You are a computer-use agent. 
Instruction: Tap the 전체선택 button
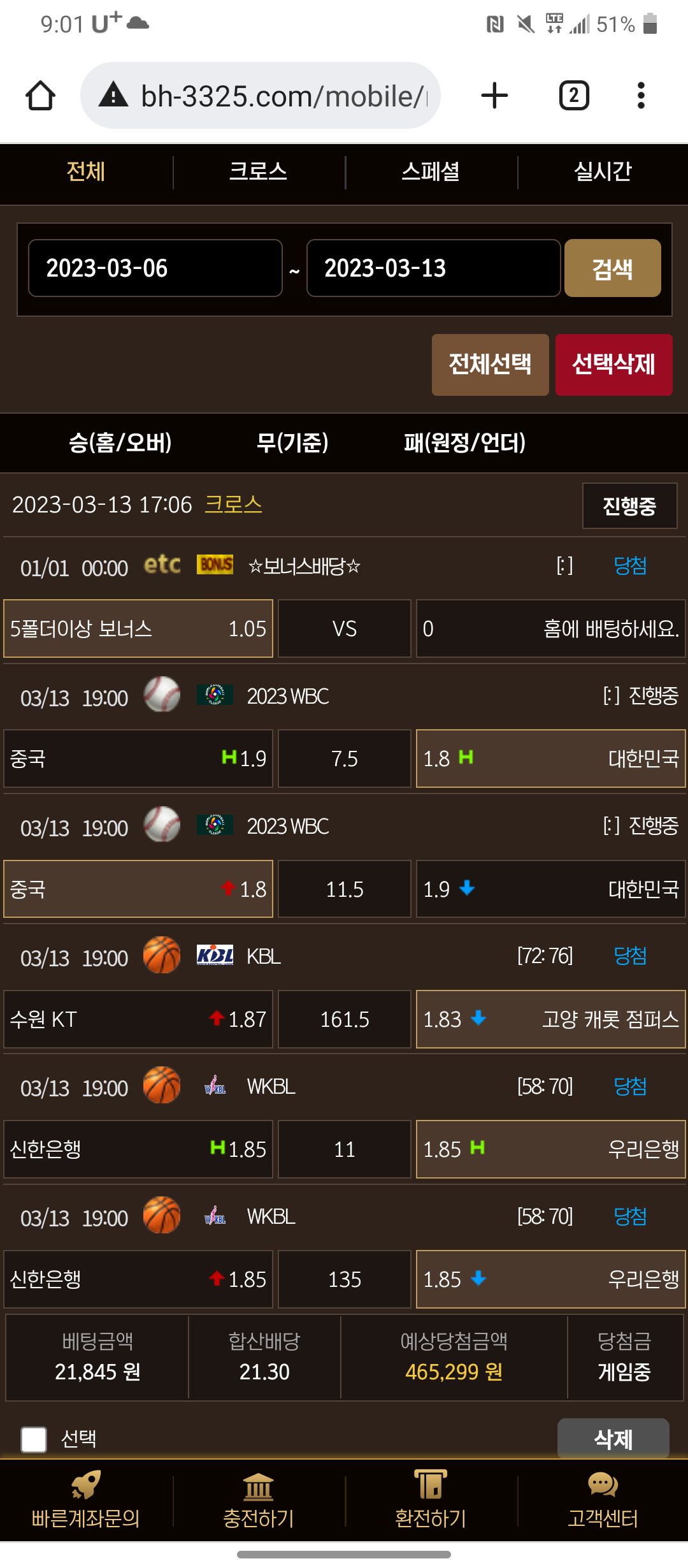491,365
